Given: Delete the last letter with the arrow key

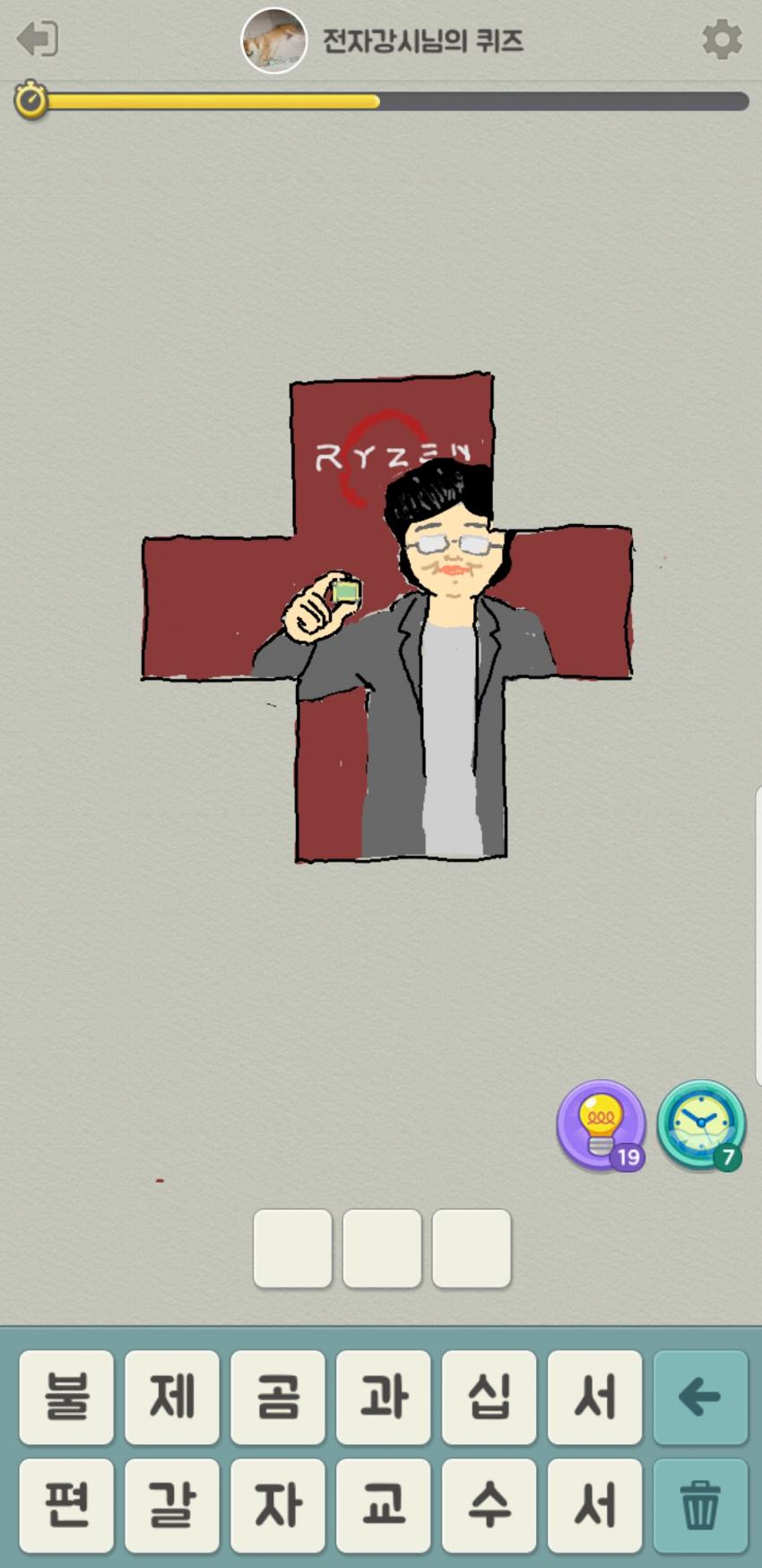Looking at the screenshot, I should click(700, 1397).
